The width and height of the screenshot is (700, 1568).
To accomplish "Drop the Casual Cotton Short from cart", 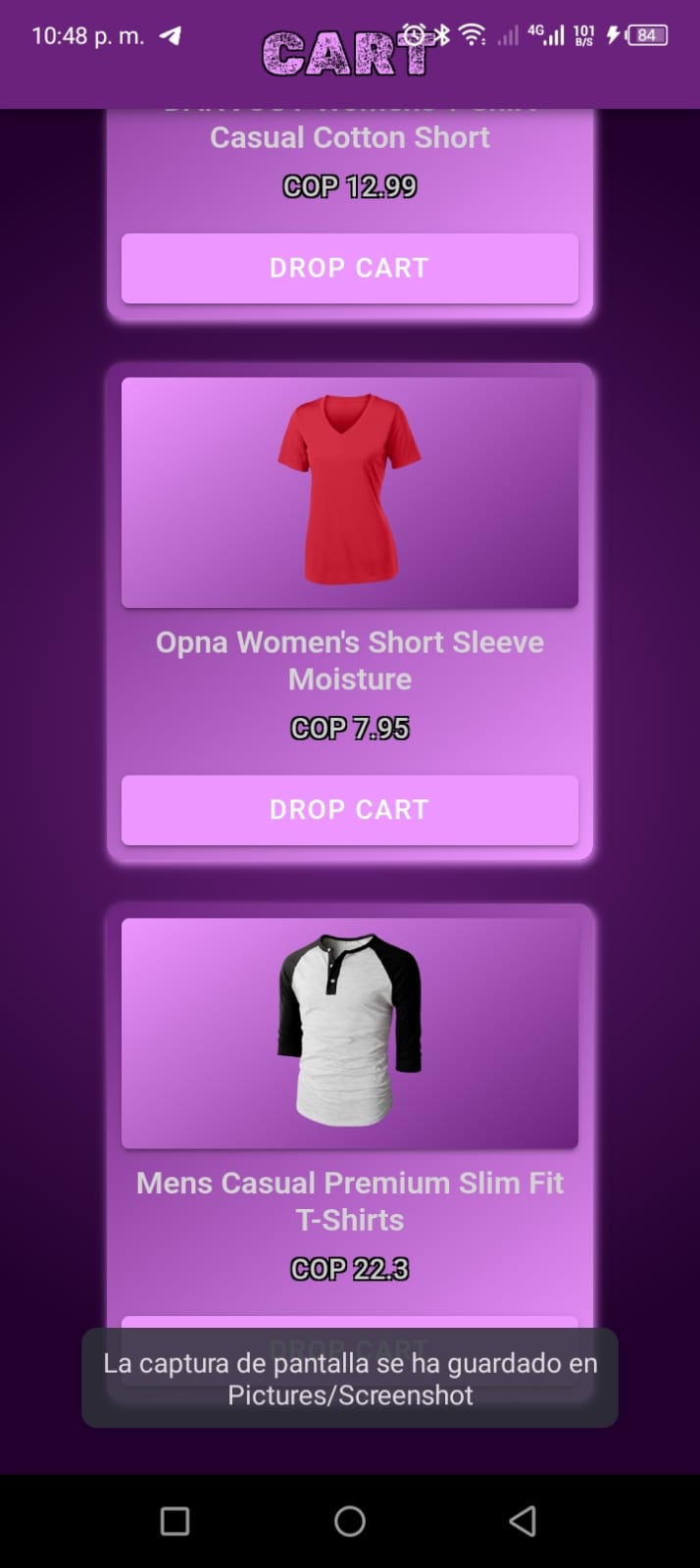I will (349, 268).
